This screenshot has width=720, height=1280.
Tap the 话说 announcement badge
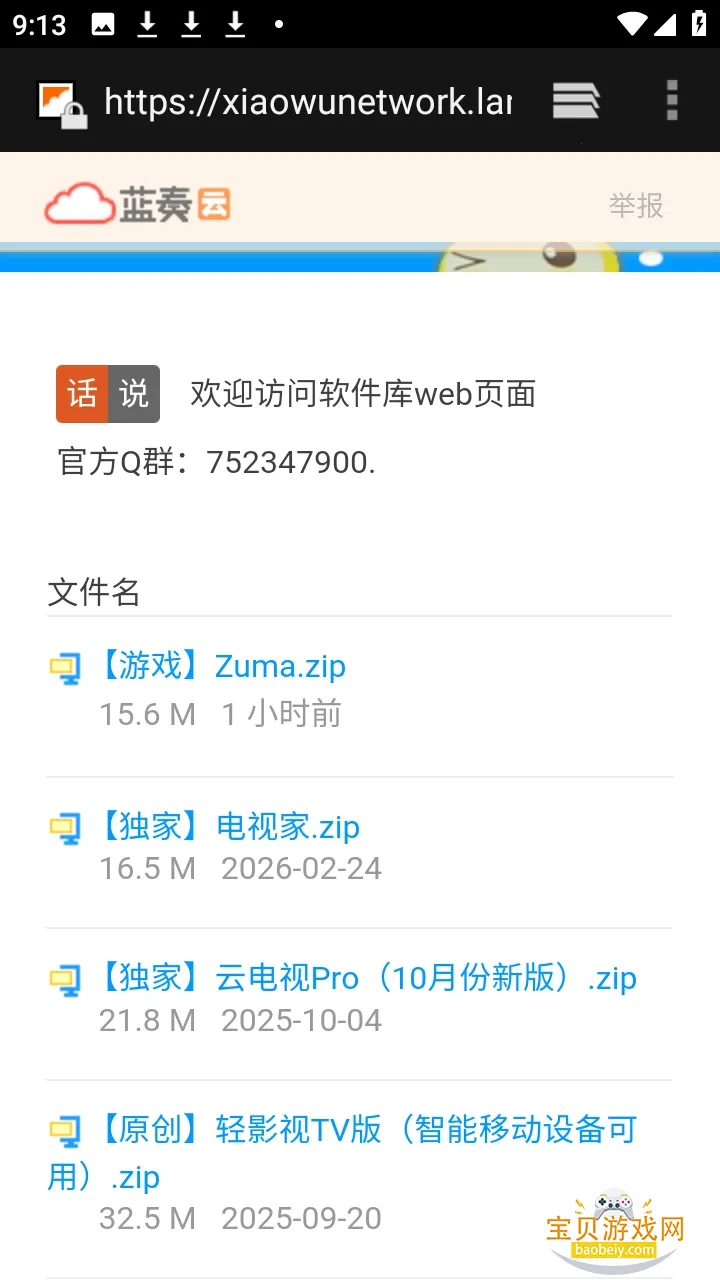(x=107, y=394)
